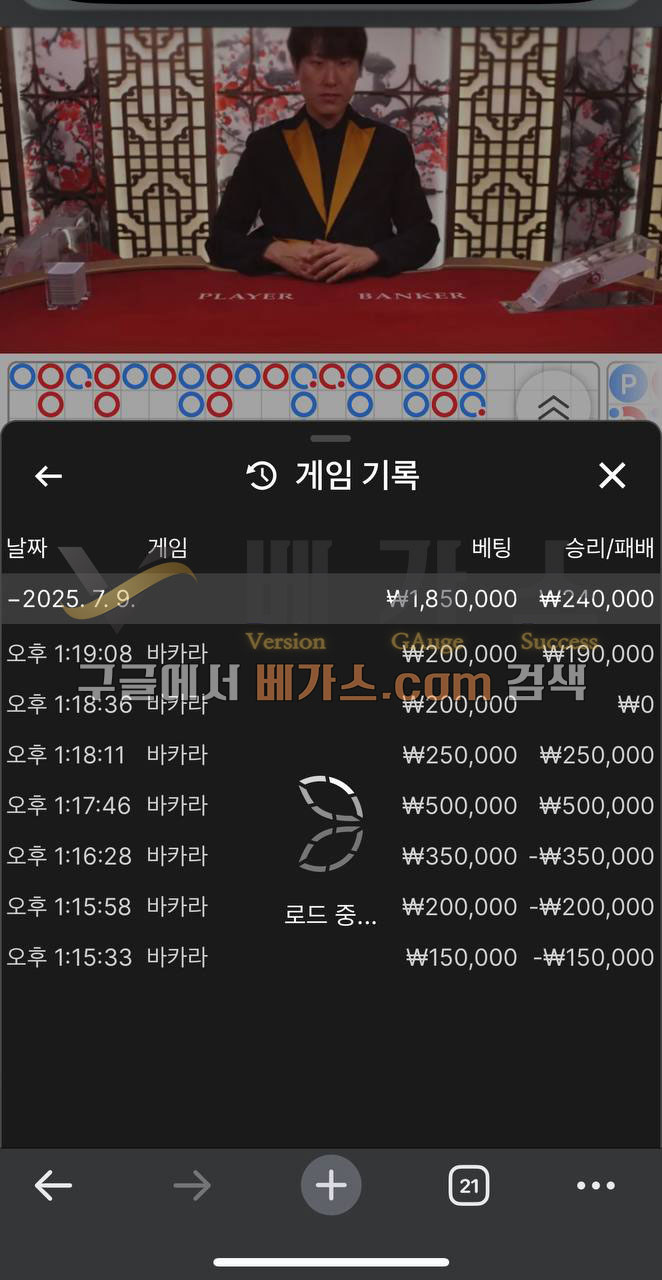Open the 1:19:08 baccarat round details
662x1280 pixels.
[x=330, y=654]
